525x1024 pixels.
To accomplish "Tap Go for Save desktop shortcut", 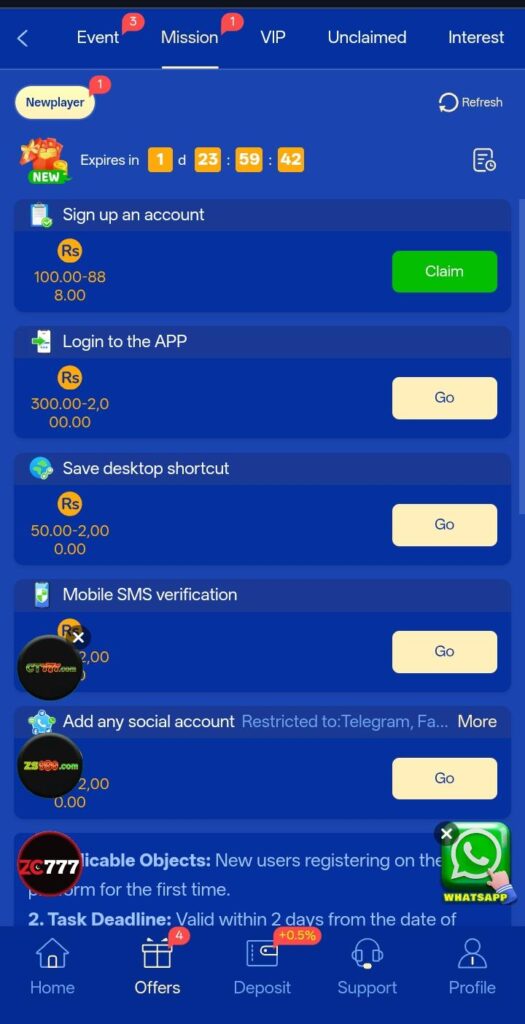I will (x=444, y=524).
